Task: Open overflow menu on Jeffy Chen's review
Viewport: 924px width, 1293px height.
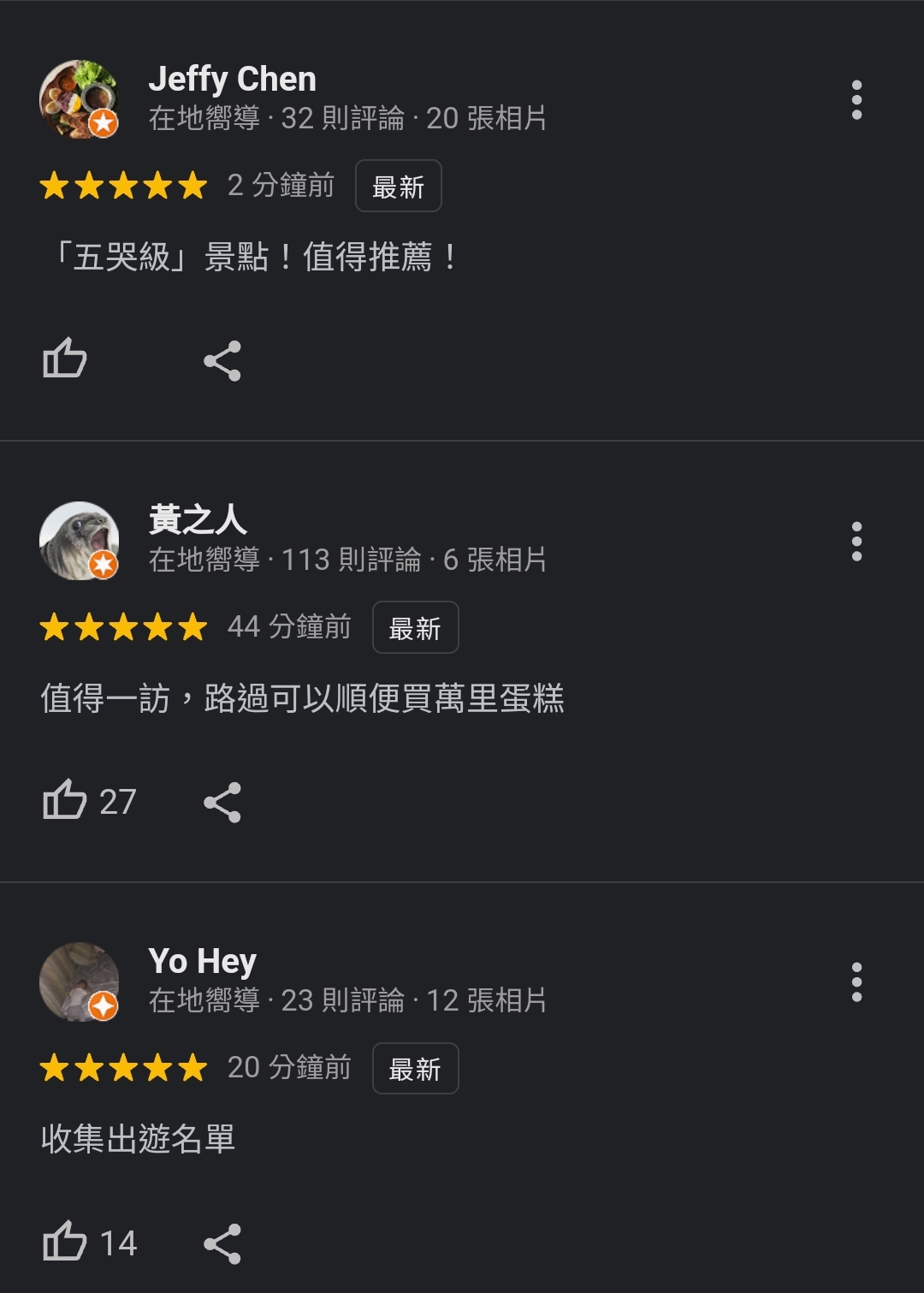Action: coord(856,100)
